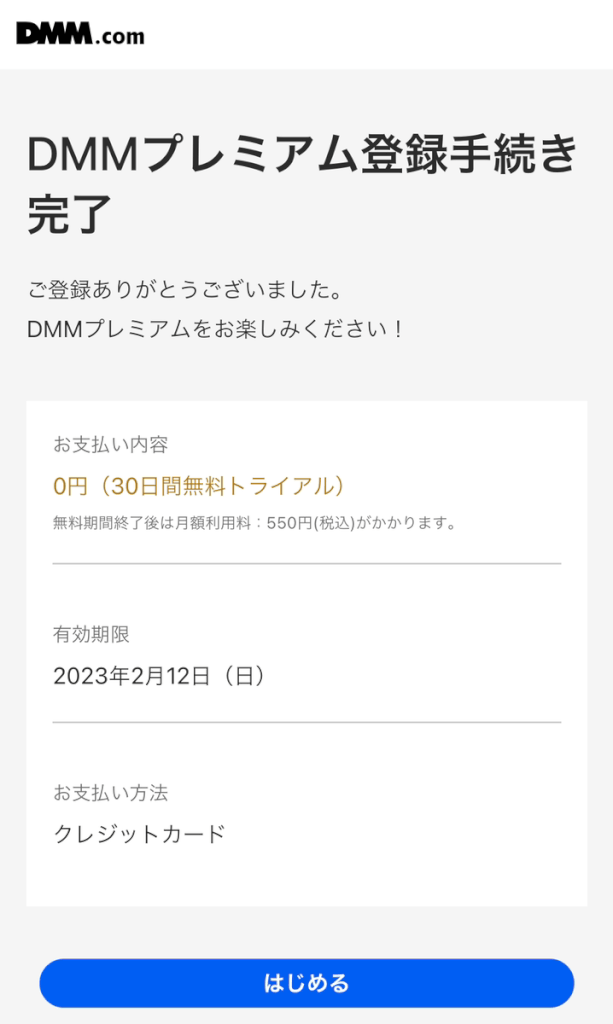
Task: Tap the はじめる button
Action: [x=306, y=983]
